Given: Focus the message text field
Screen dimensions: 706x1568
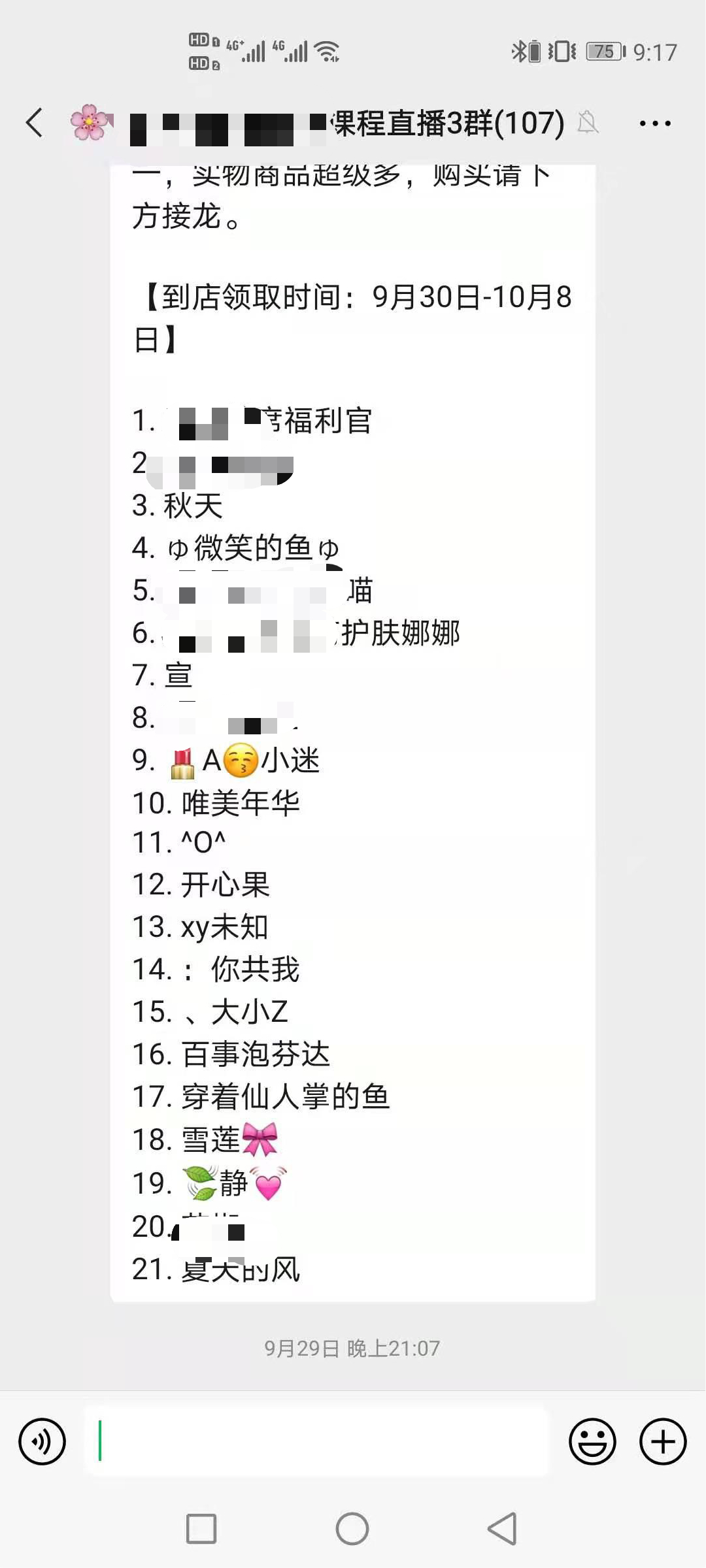Looking at the screenshot, I should (317, 1442).
